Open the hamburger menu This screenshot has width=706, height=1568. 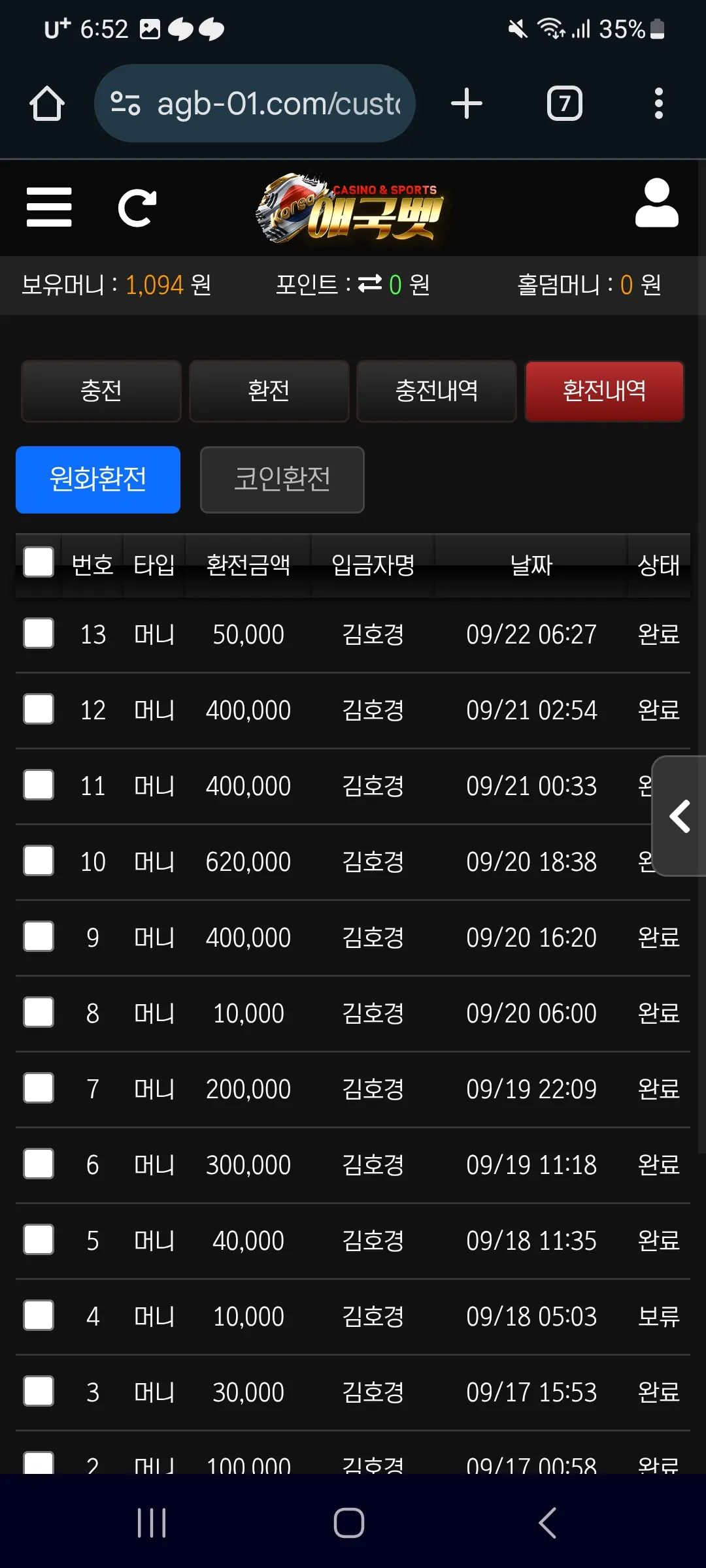[49, 207]
